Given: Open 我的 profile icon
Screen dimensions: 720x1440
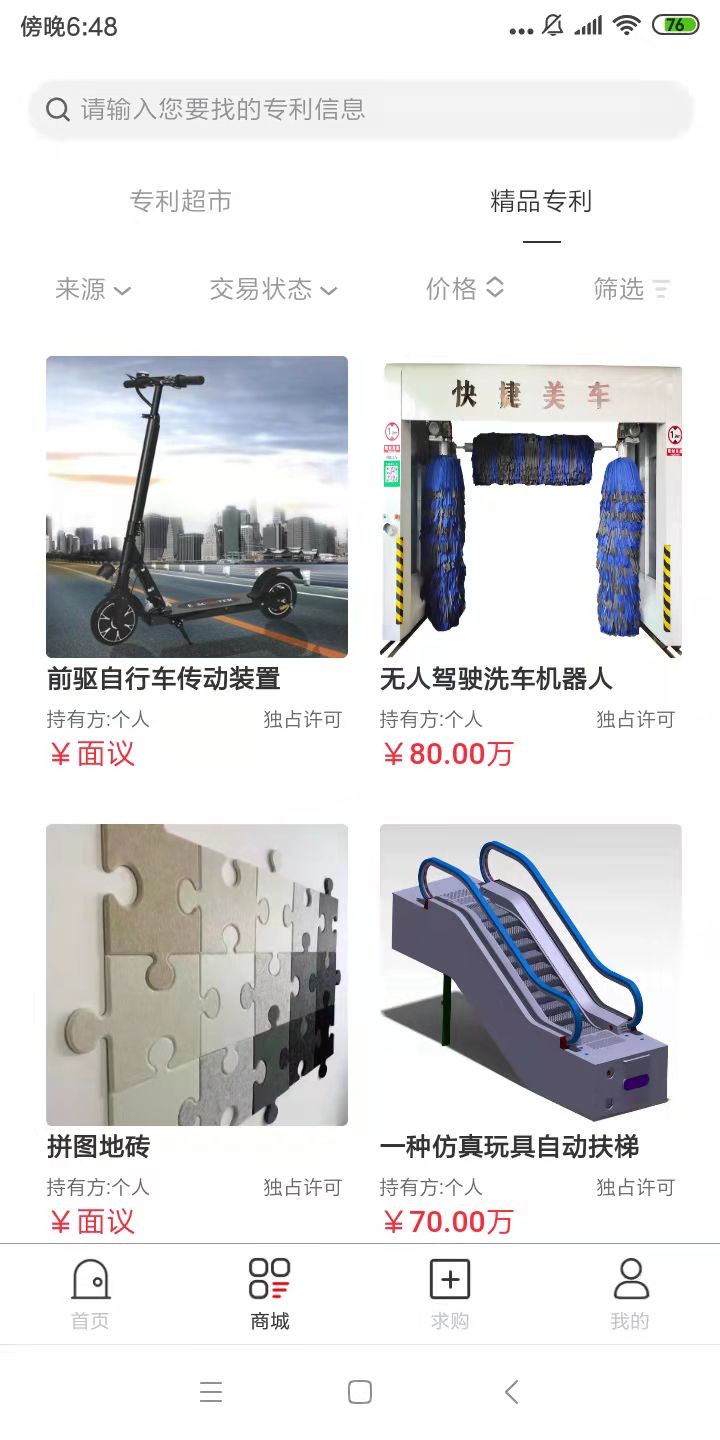Looking at the screenshot, I should (x=629, y=1278).
